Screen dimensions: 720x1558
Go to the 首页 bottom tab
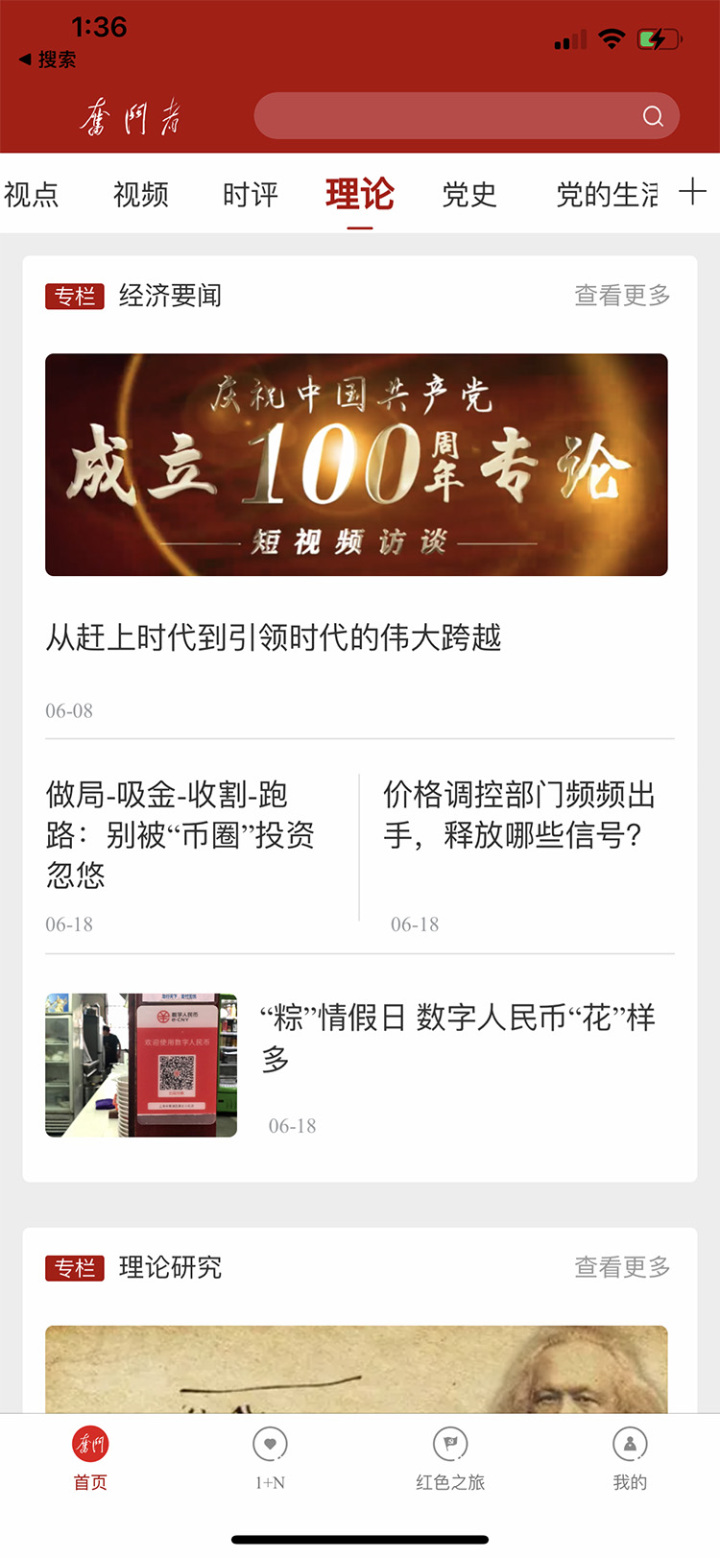(90, 1459)
